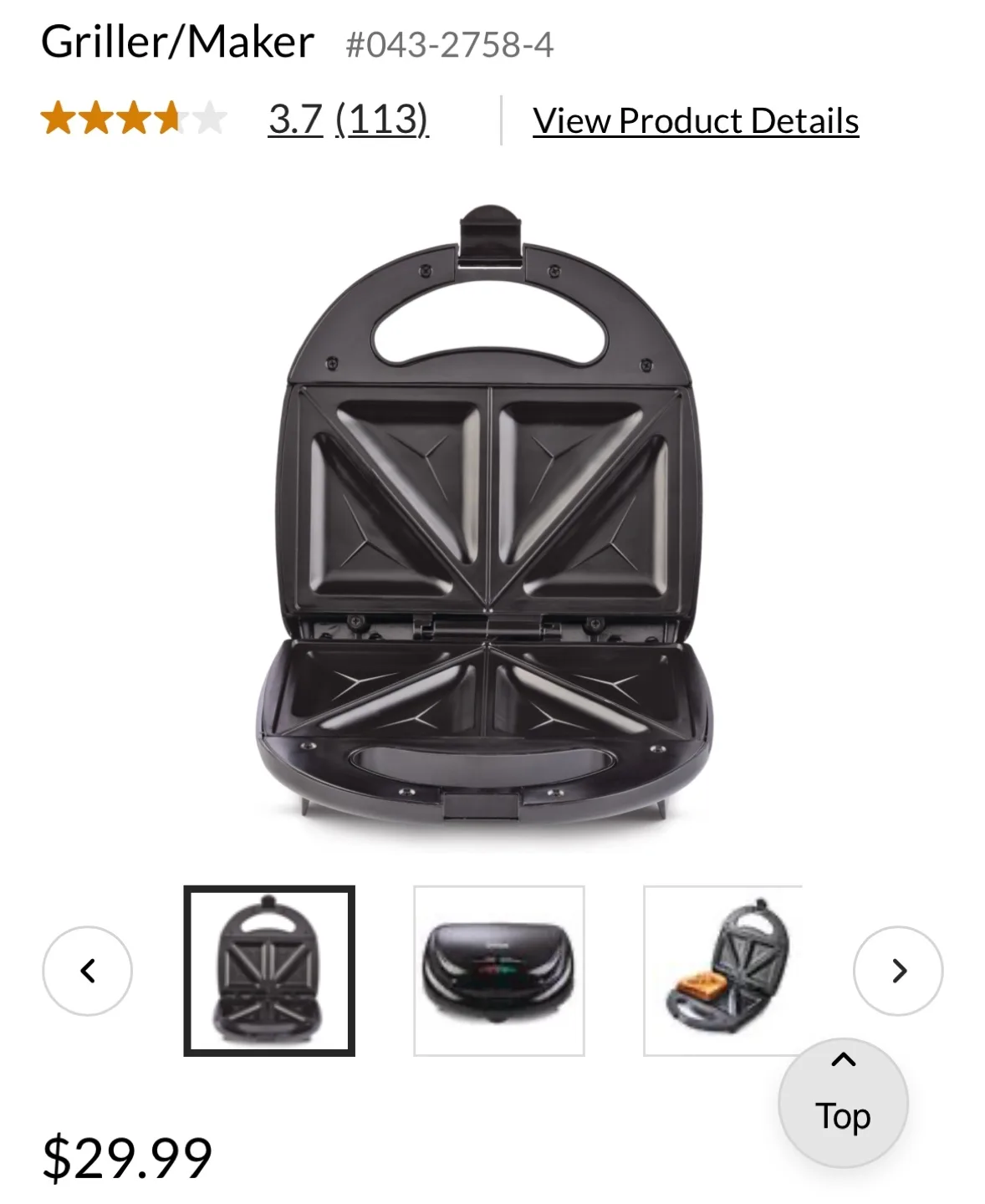Click the 3.7 (113) reviews link

pos(347,120)
